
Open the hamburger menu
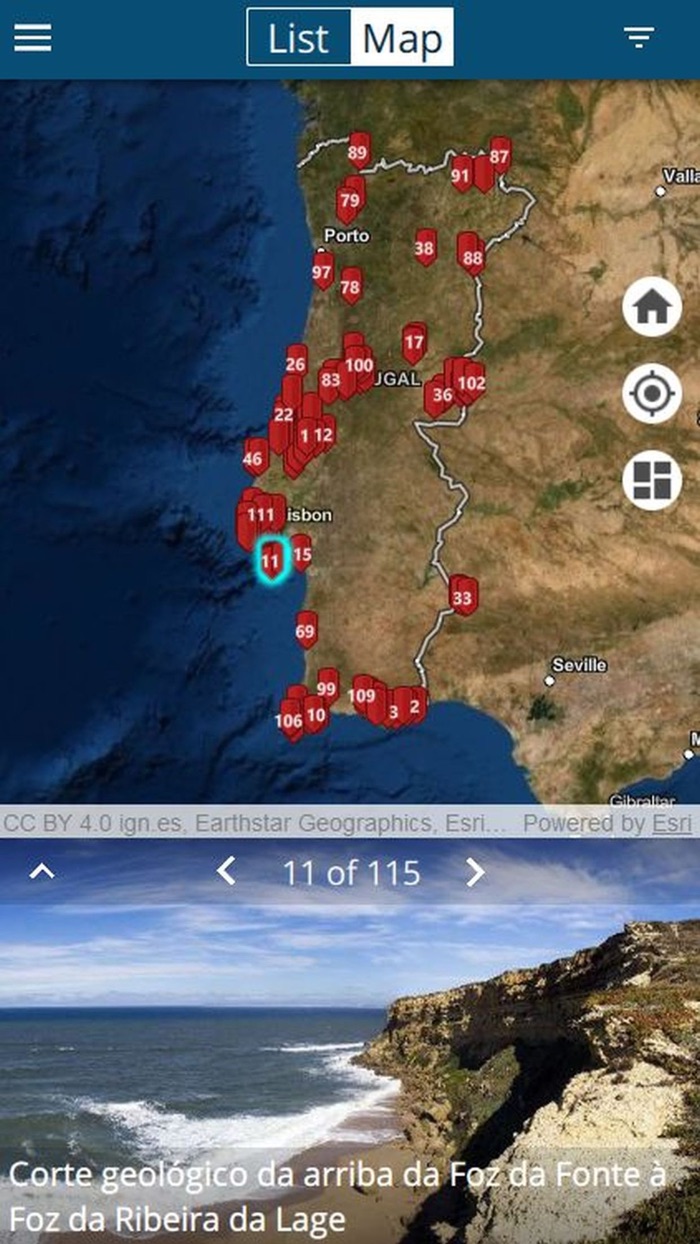tap(33, 38)
